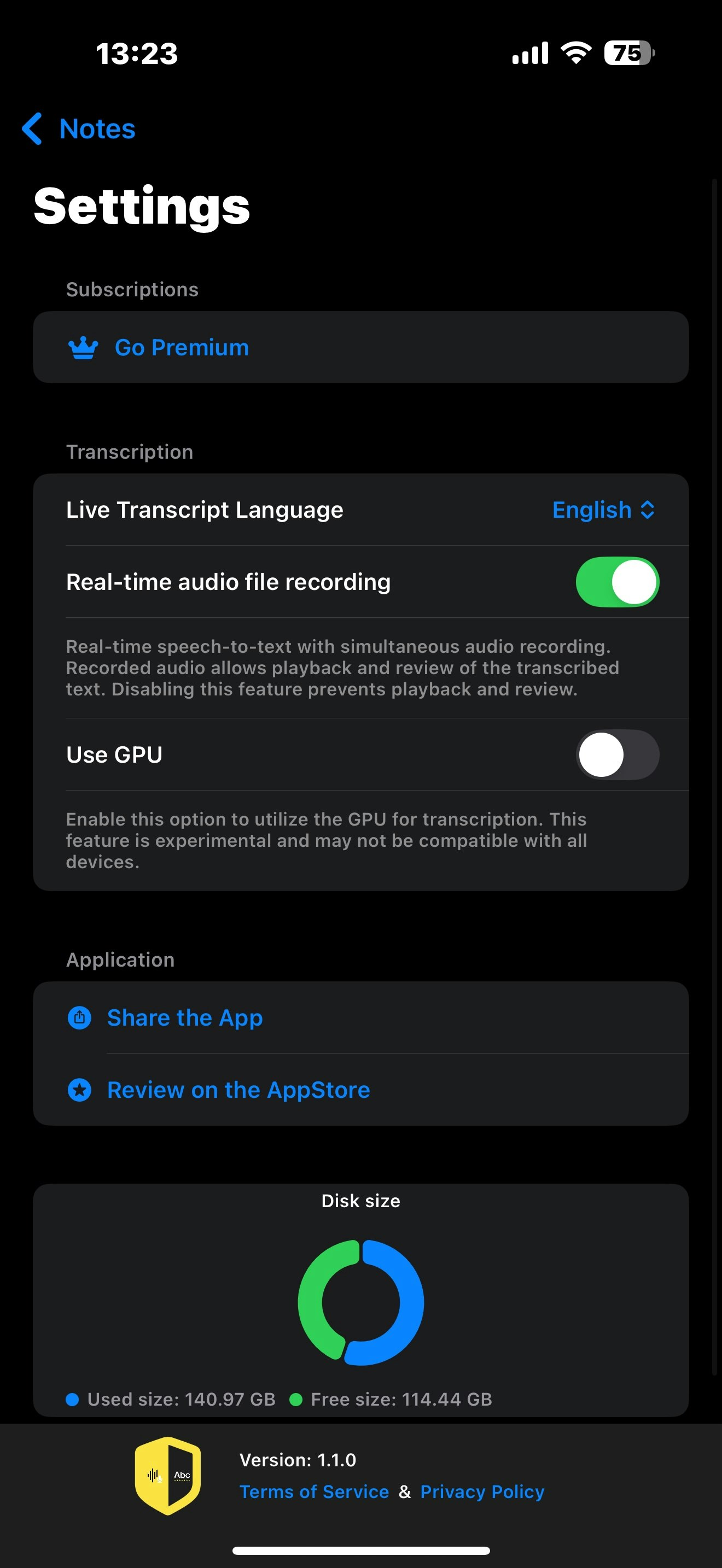The width and height of the screenshot is (722, 1568).
Task: Share the App with others
Action: 184,1018
